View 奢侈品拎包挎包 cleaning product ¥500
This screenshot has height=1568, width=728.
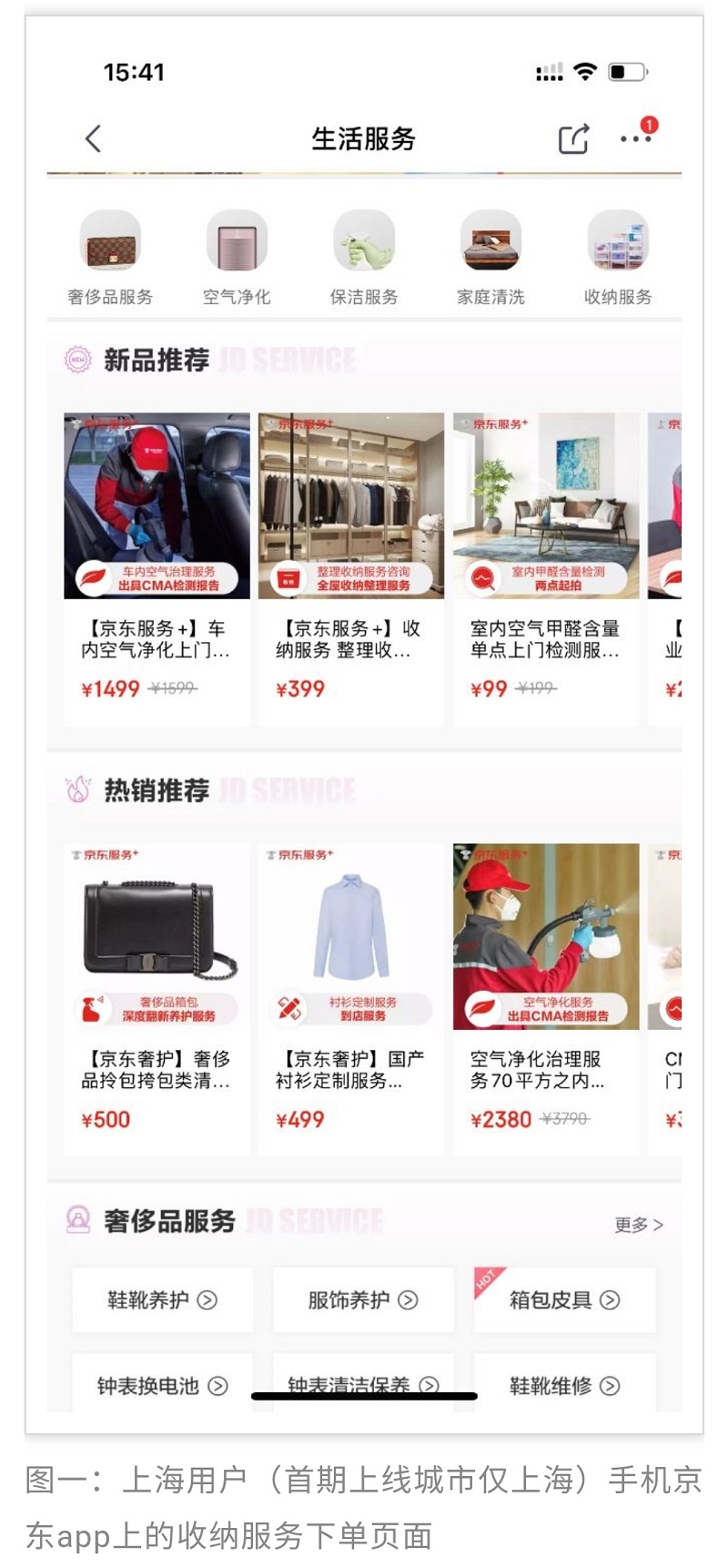157,997
